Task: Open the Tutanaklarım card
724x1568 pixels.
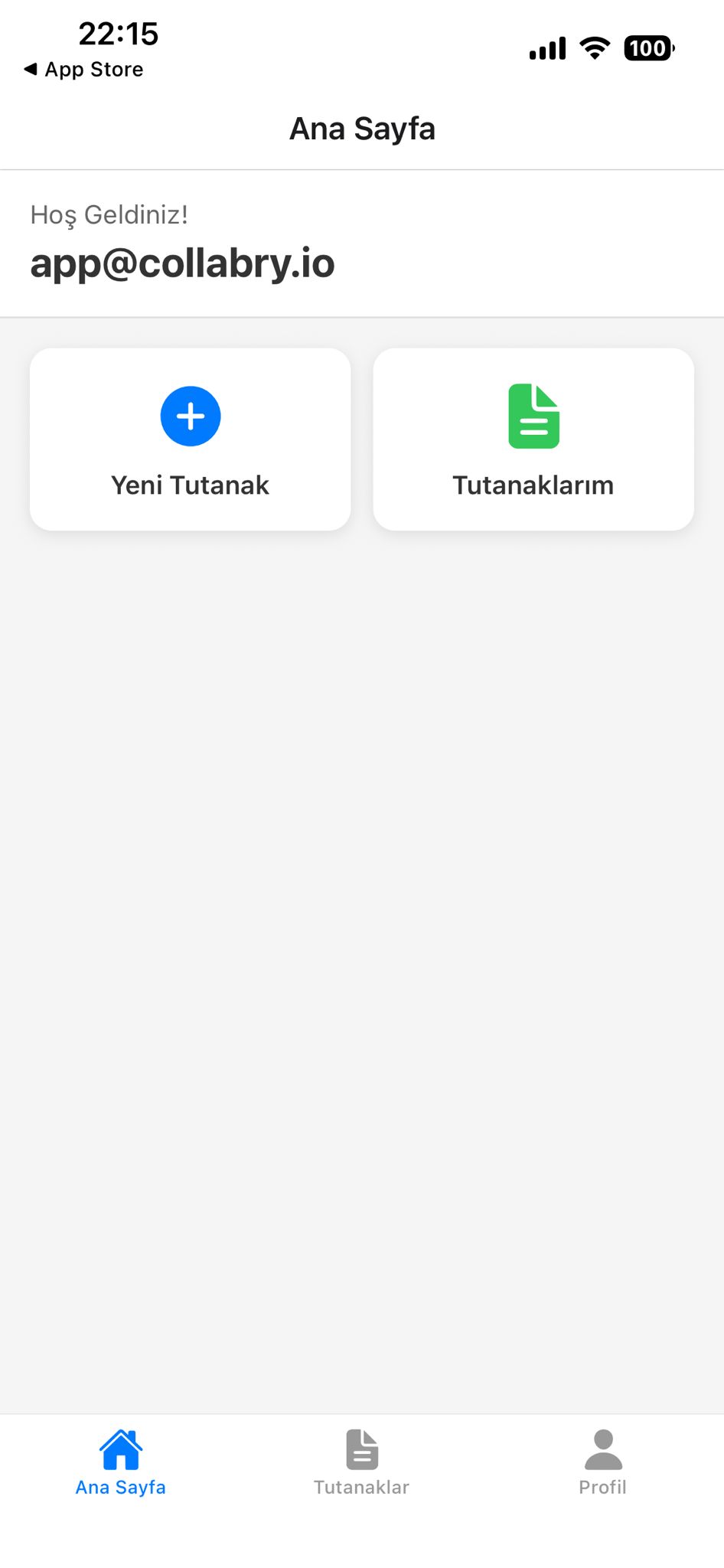Action: coord(533,439)
